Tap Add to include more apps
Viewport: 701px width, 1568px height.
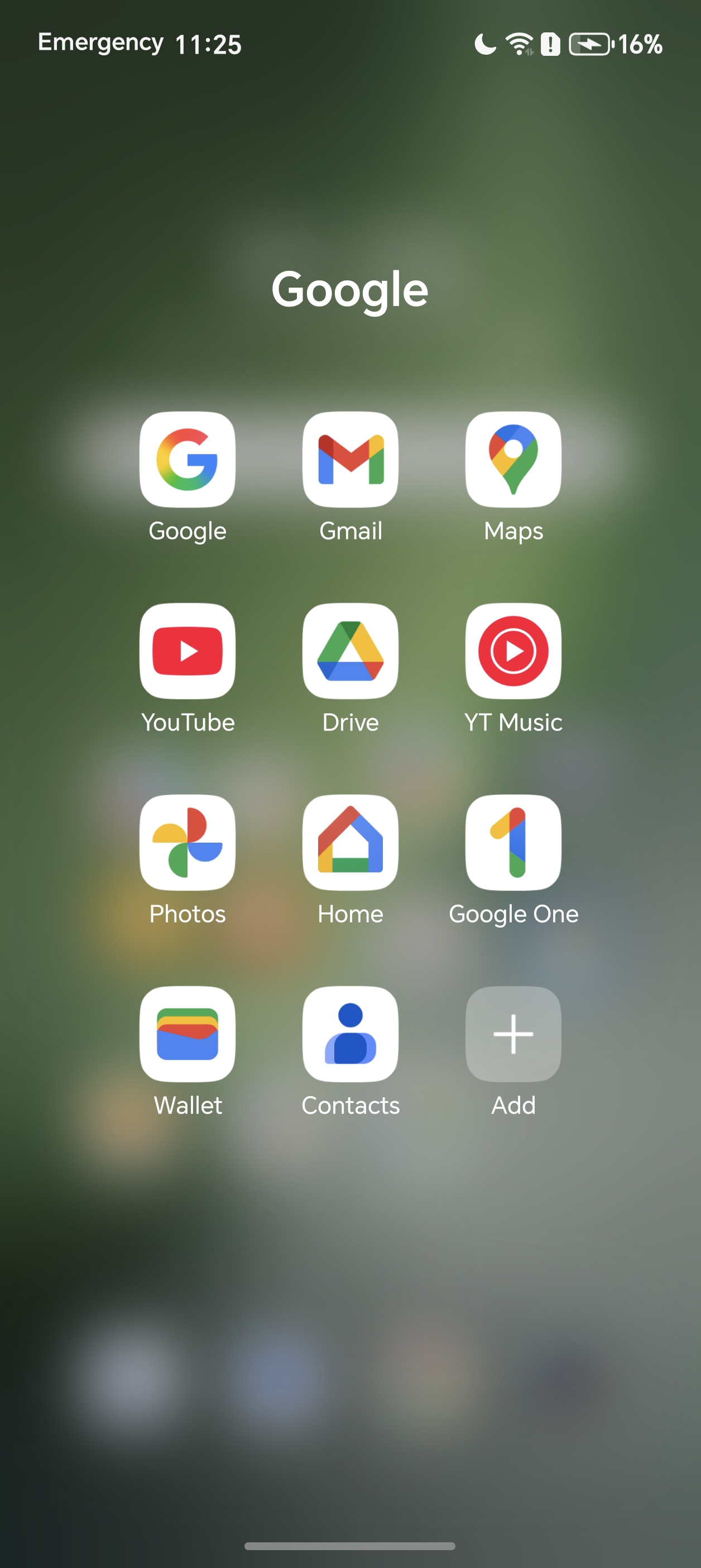(x=513, y=1034)
